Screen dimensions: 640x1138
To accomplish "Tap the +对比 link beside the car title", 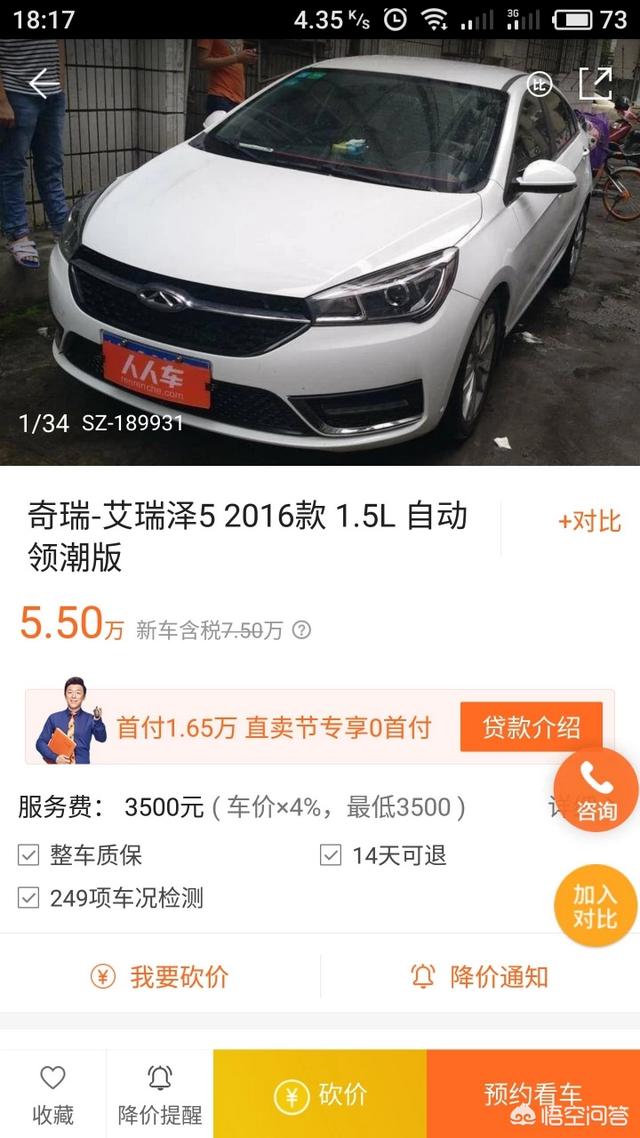I will [x=589, y=521].
